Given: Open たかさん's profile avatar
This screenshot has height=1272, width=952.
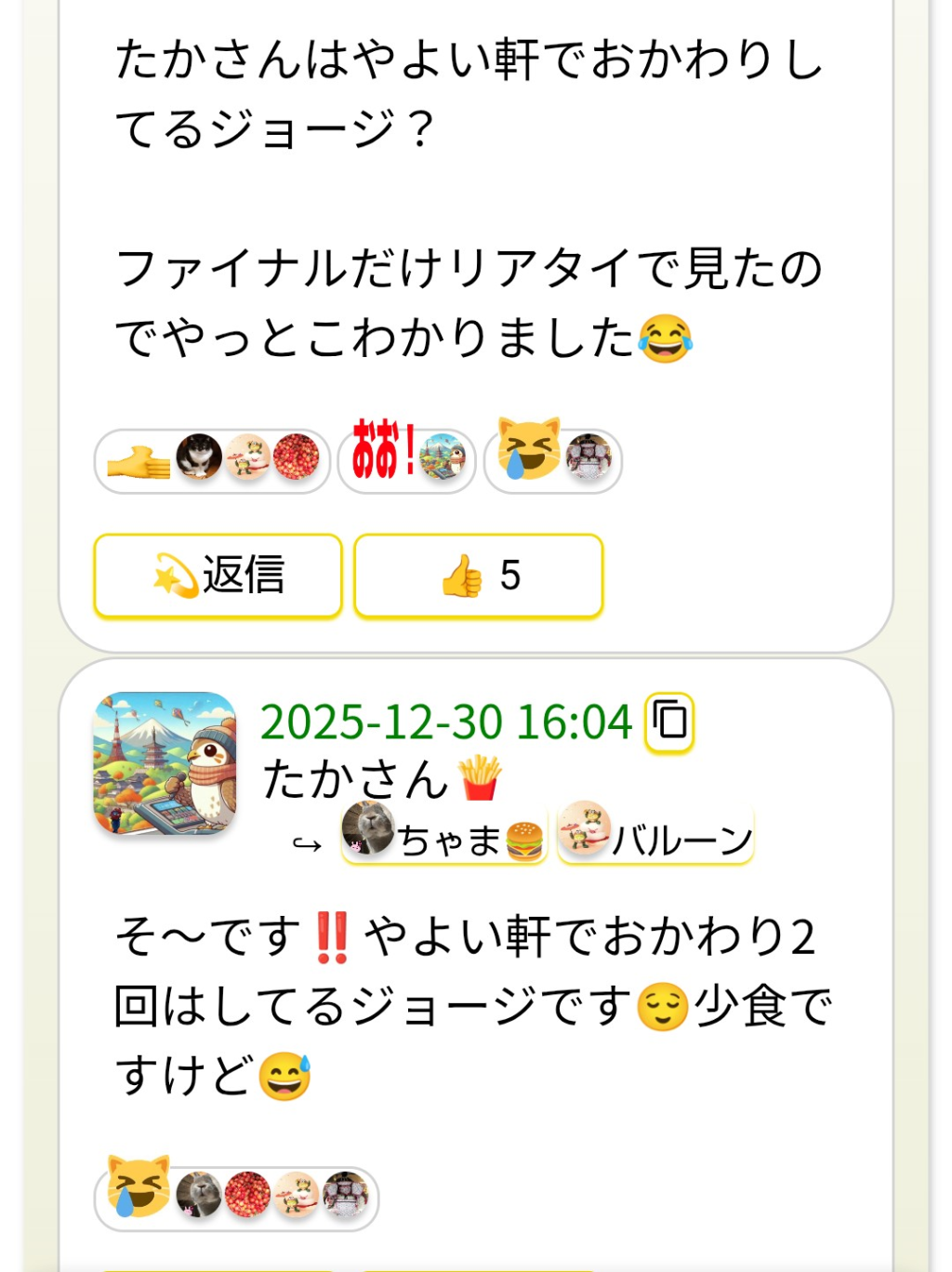Looking at the screenshot, I should (165, 763).
